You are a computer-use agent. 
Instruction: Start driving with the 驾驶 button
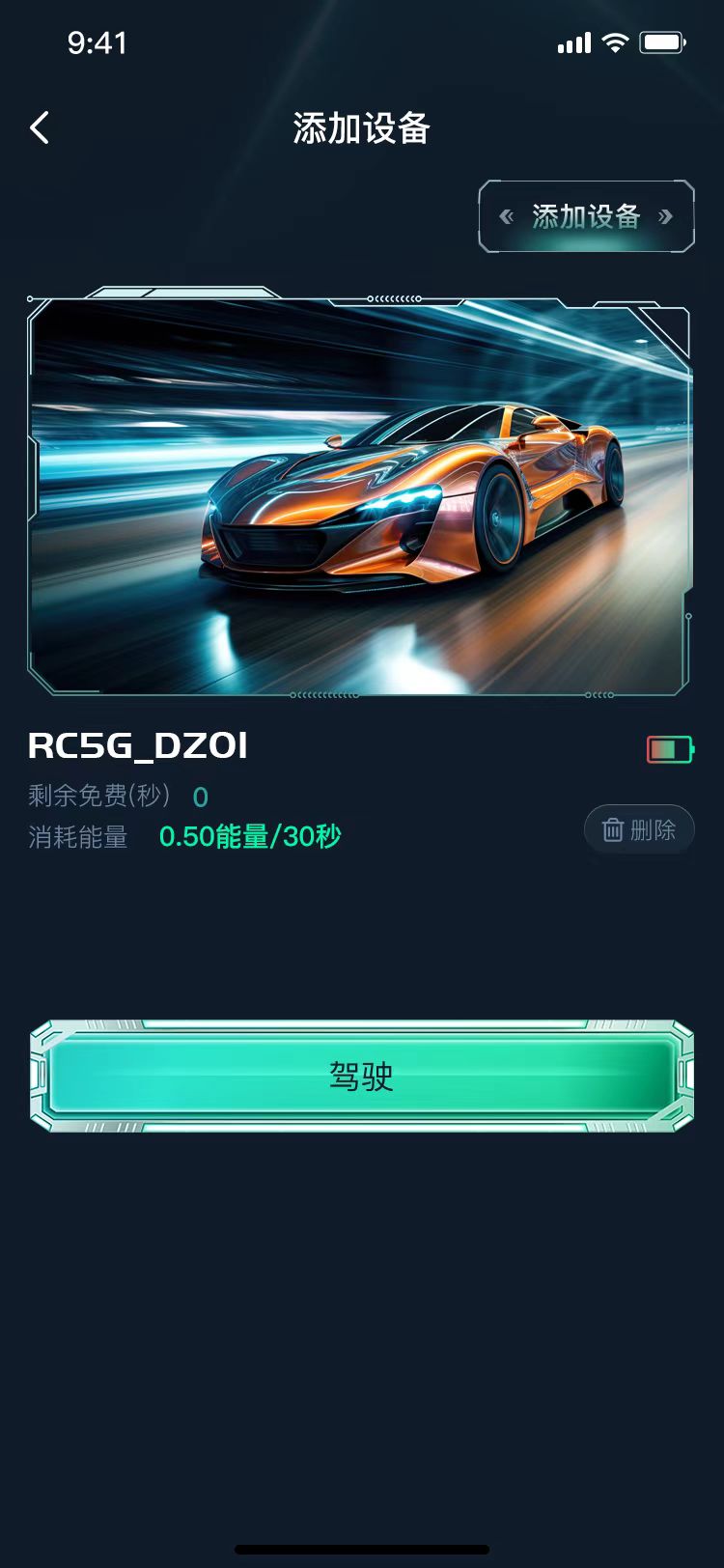(x=361, y=1076)
